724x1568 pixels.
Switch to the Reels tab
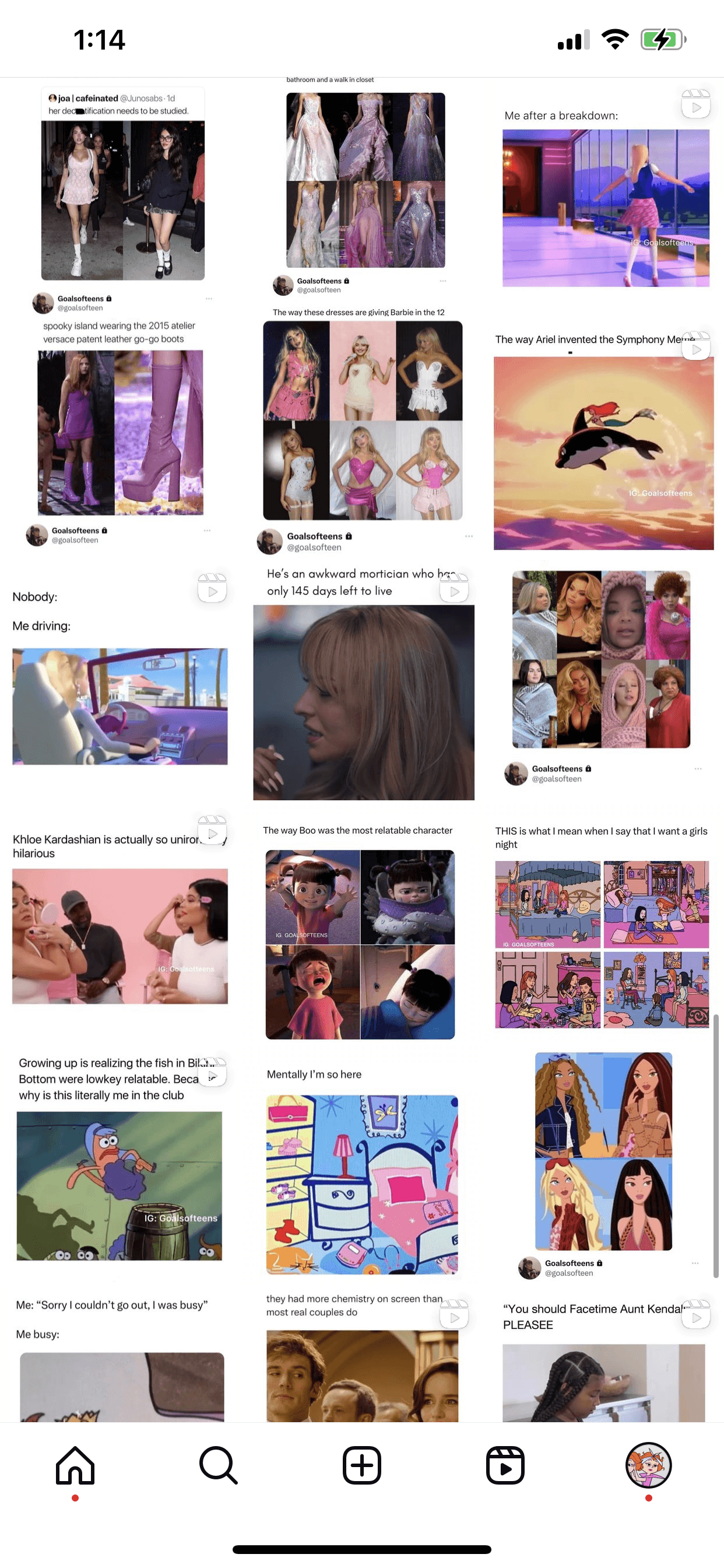point(505,1465)
